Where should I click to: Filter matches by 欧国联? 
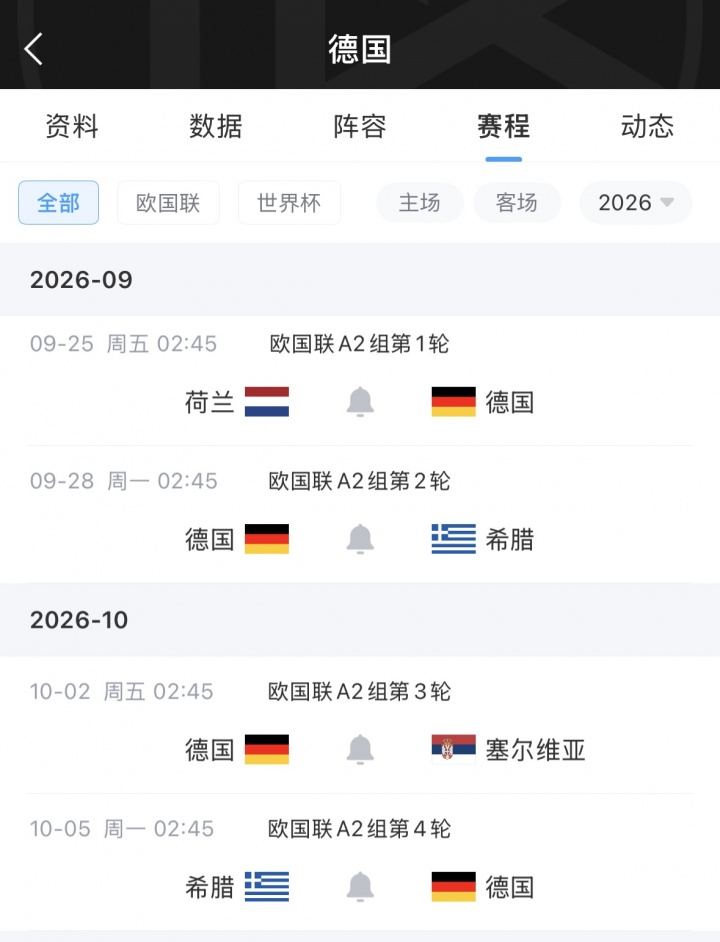(x=168, y=202)
